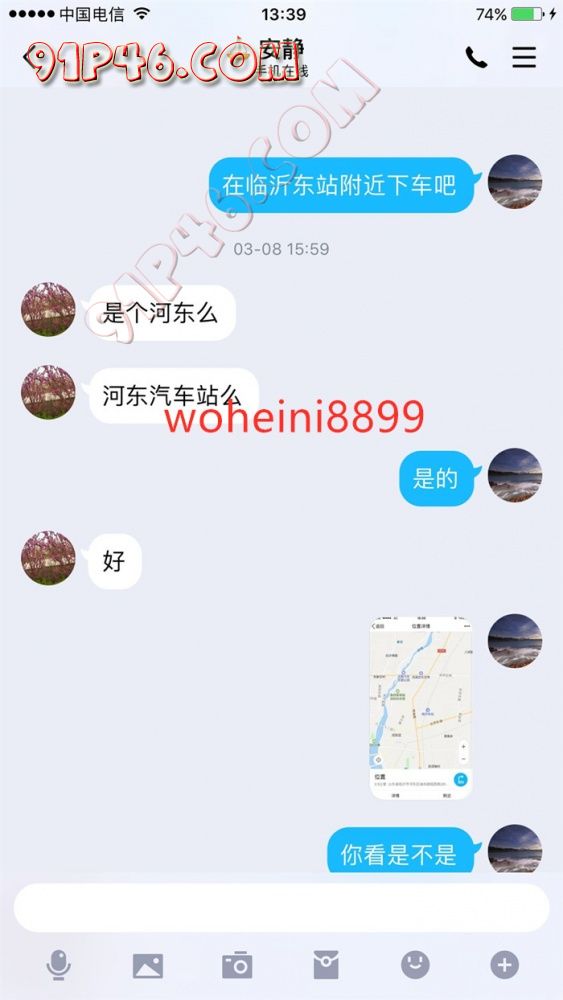The image size is (563, 1000).
Task: Open the red packet icon
Action: pos(326,965)
